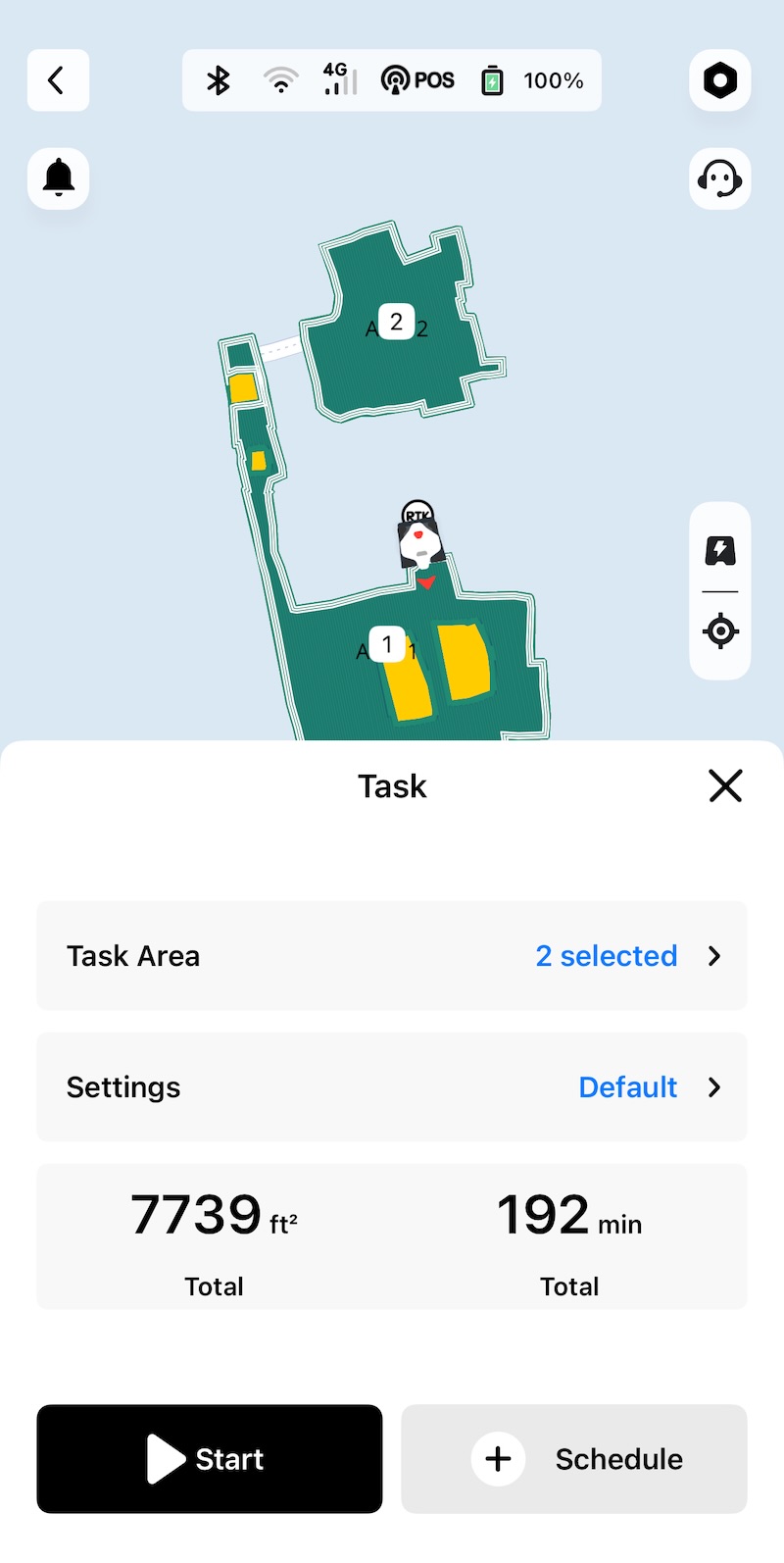Open Task Area selection
This screenshot has height=1563, width=784.
(392, 956)
